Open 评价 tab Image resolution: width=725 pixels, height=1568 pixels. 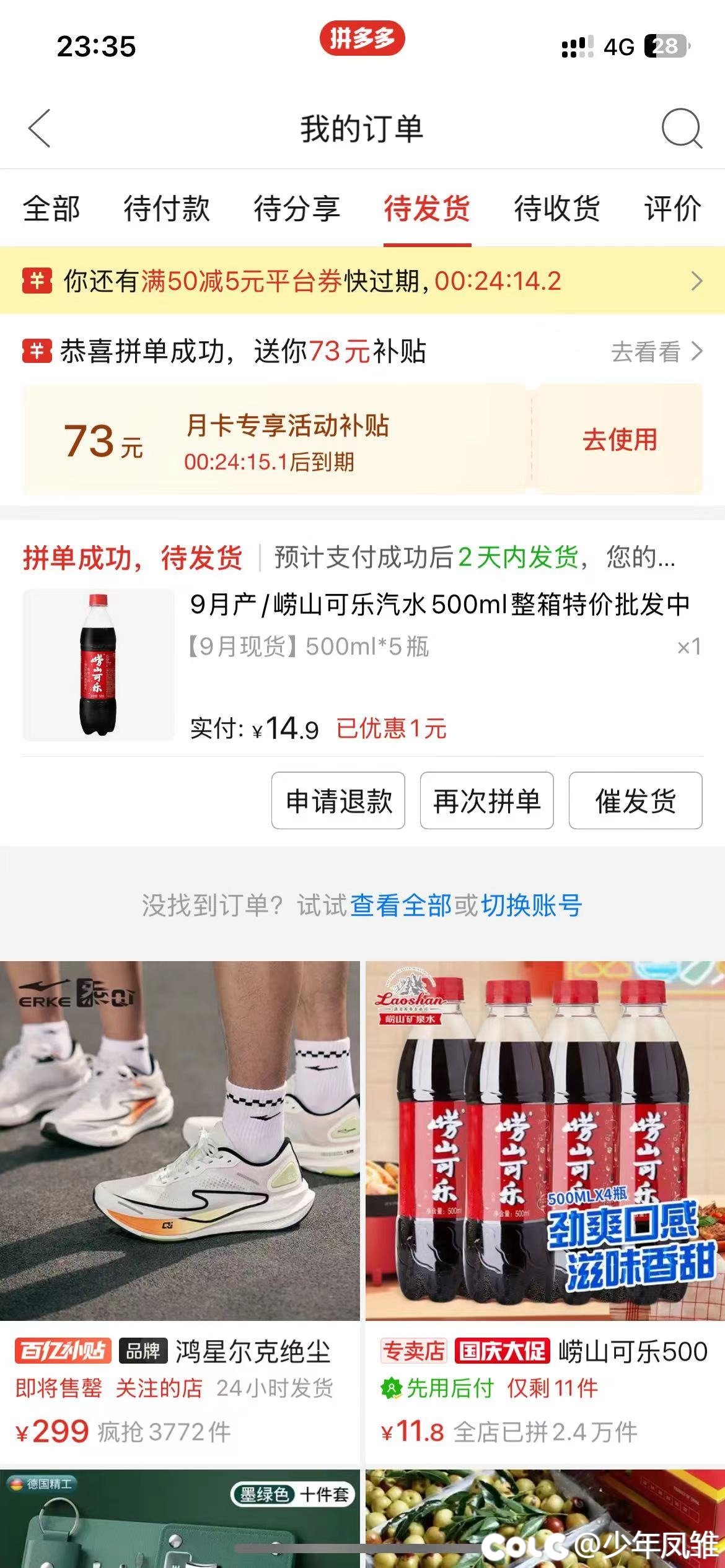(x=672, y=208)
